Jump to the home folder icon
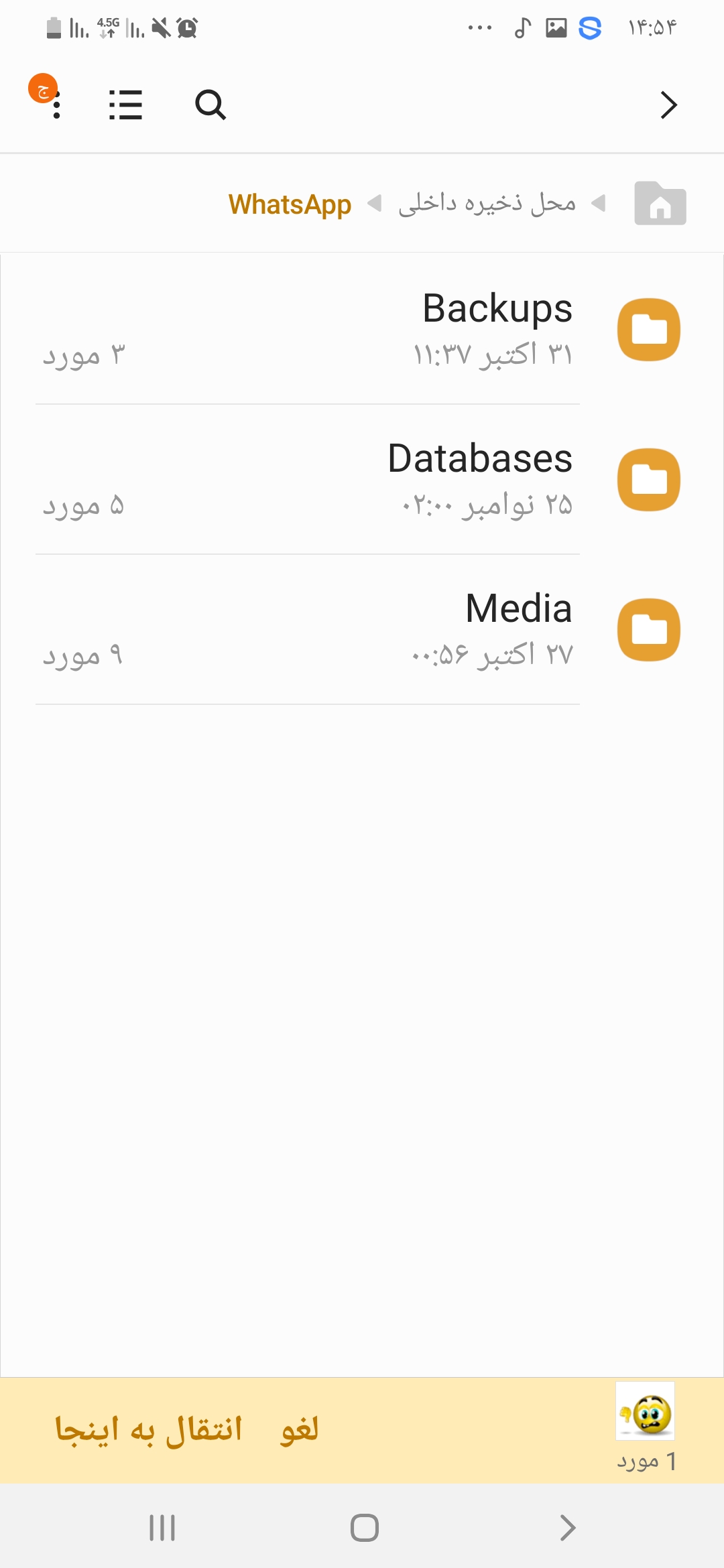Viewport: 724px width, 1568px height. (660, 204)
